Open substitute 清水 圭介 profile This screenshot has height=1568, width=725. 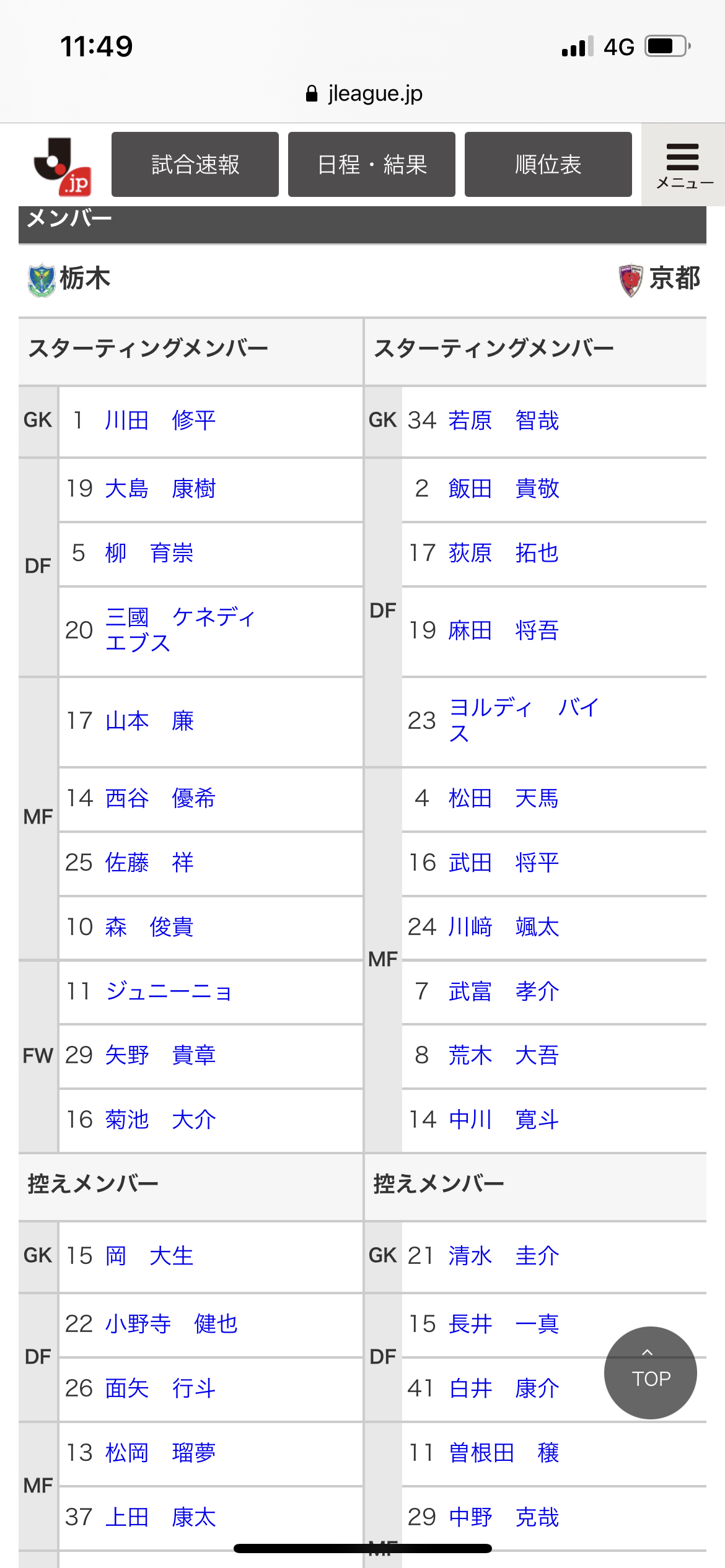504,1256
